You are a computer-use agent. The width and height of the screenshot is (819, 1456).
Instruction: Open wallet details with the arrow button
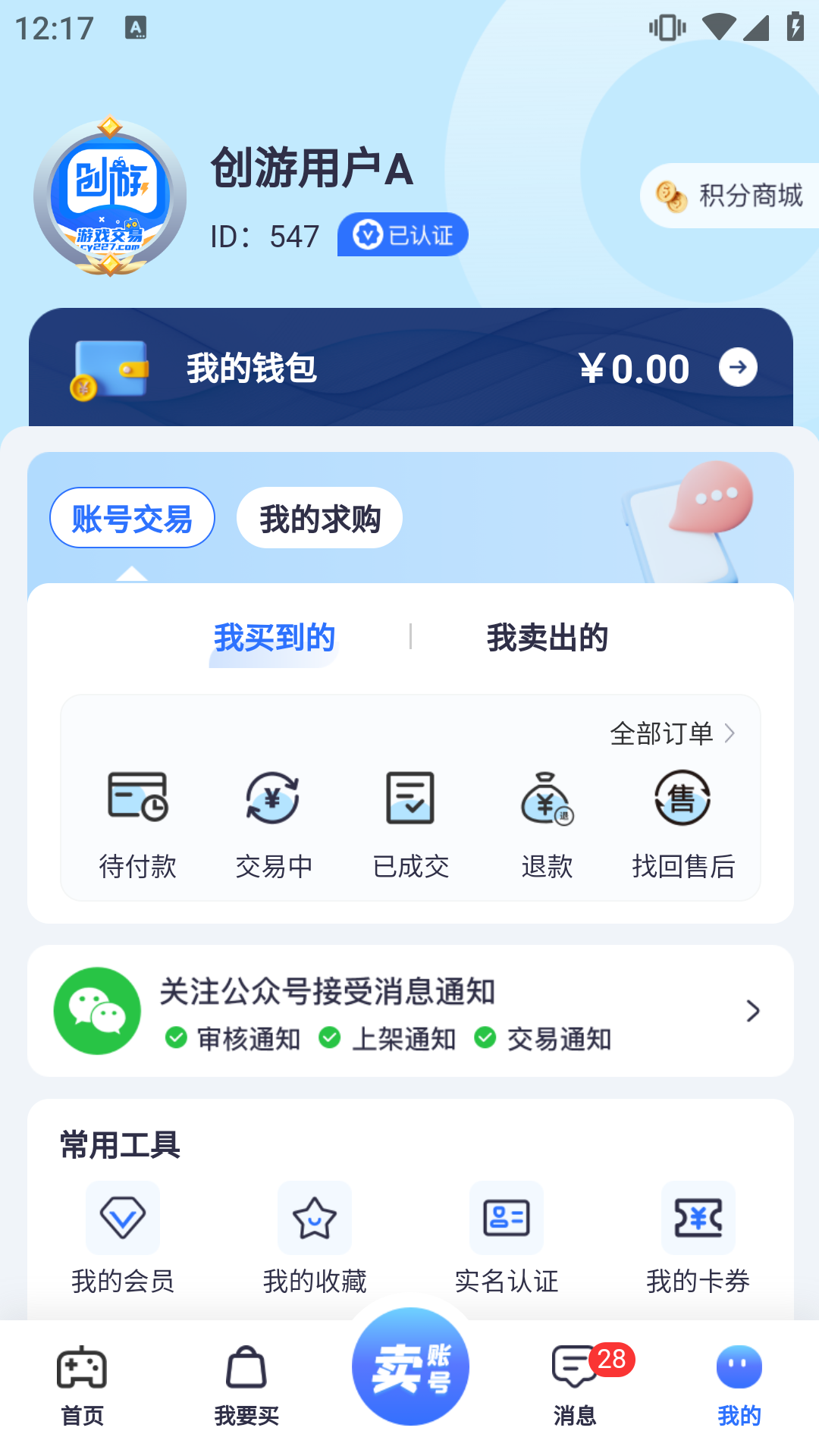coord(736,367)
